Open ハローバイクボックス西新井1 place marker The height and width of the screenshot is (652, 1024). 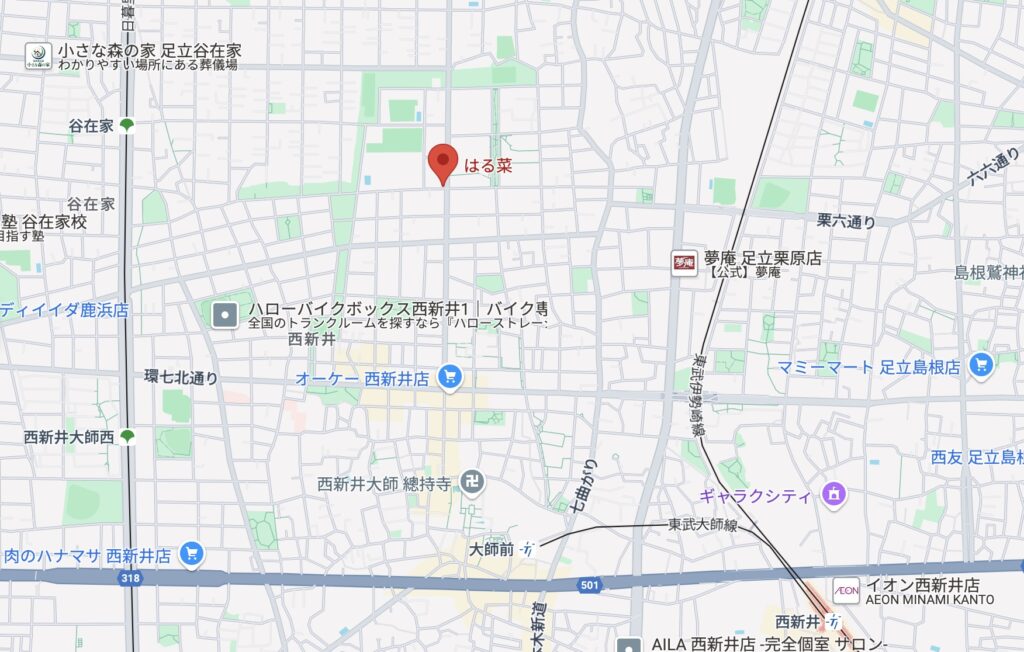tap(227, 317)
